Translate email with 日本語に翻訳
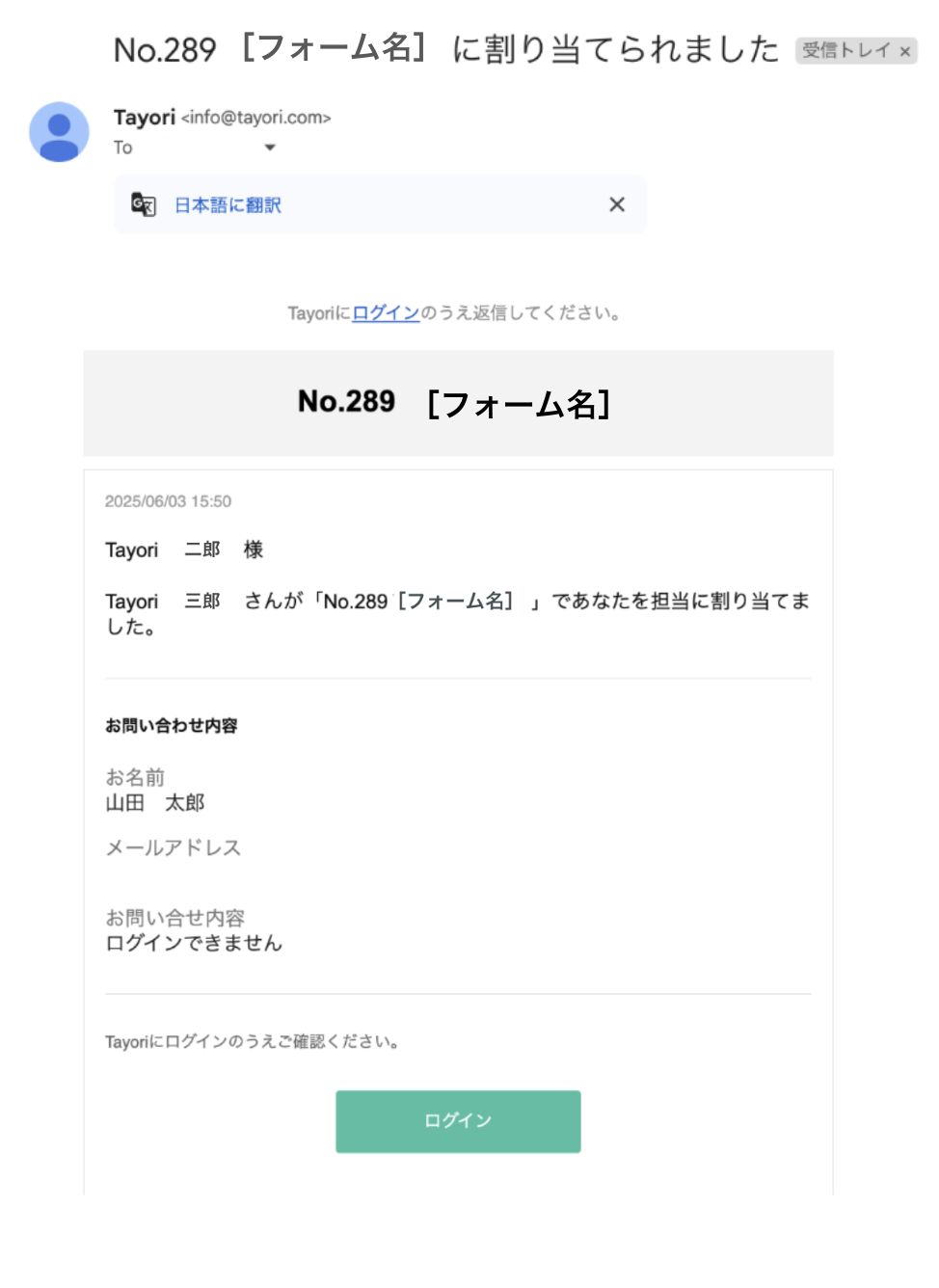This screenshot has height=1288, width=939. click(x=228, y=205)
